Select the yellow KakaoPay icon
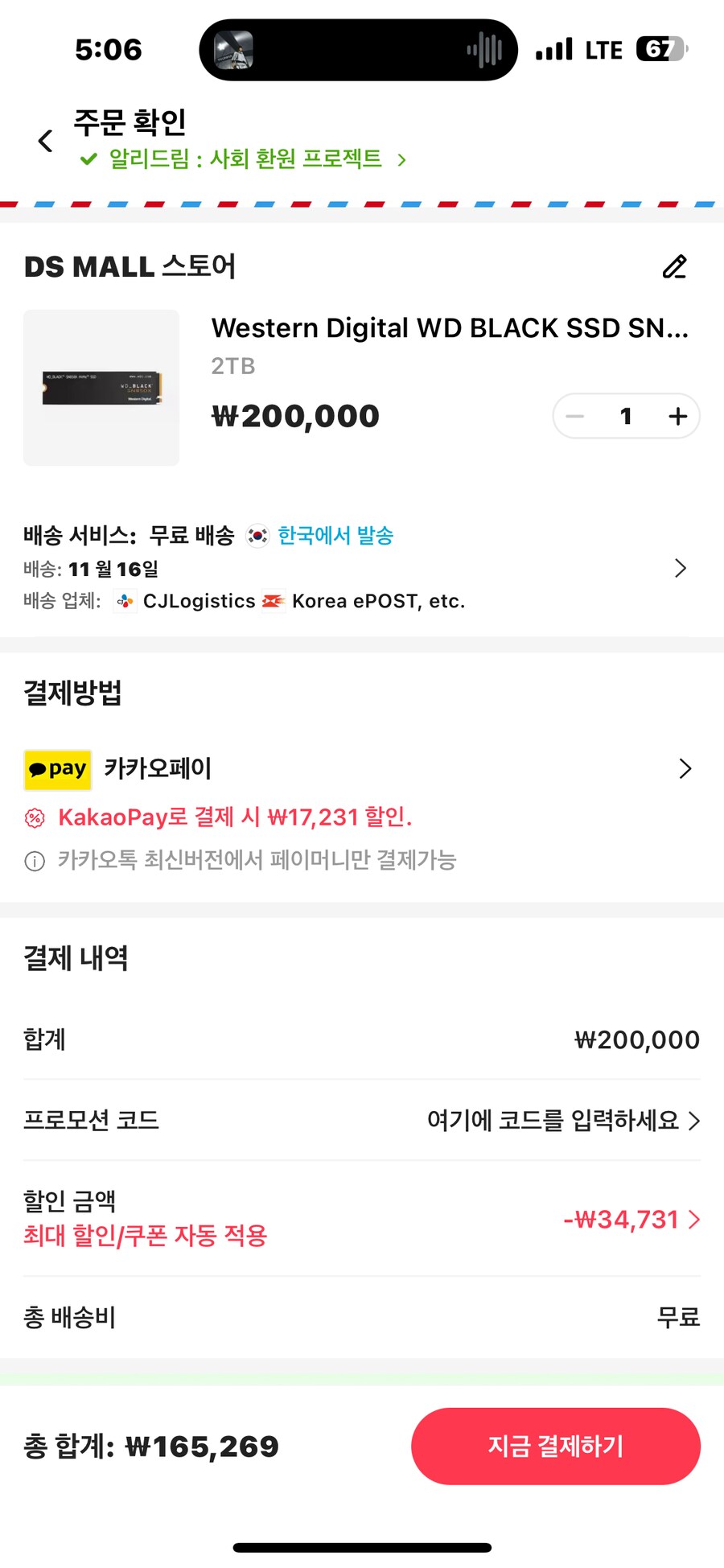The width and height of the screenshot is (724, 1568). point(57,769)
